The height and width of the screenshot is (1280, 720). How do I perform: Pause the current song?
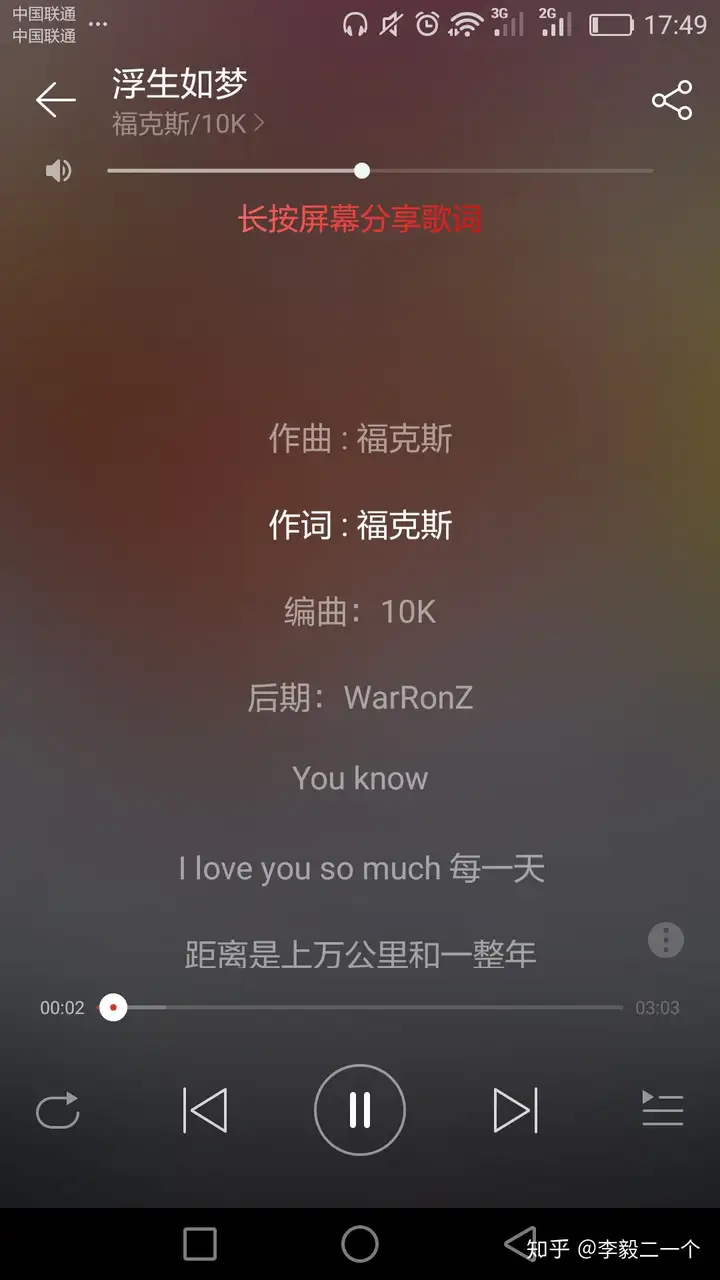(x=360, y=1110)
